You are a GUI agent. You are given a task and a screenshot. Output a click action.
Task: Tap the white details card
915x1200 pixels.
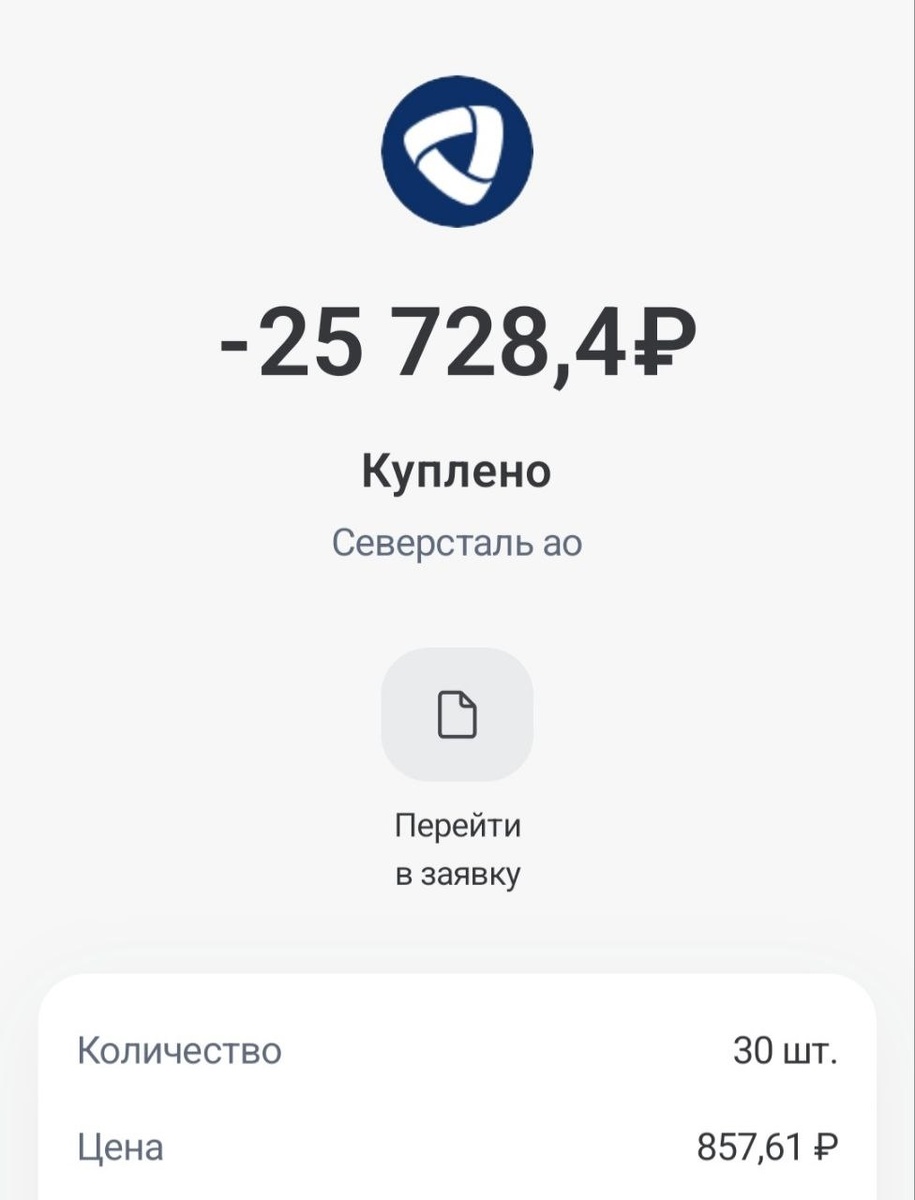point(457,1090)
